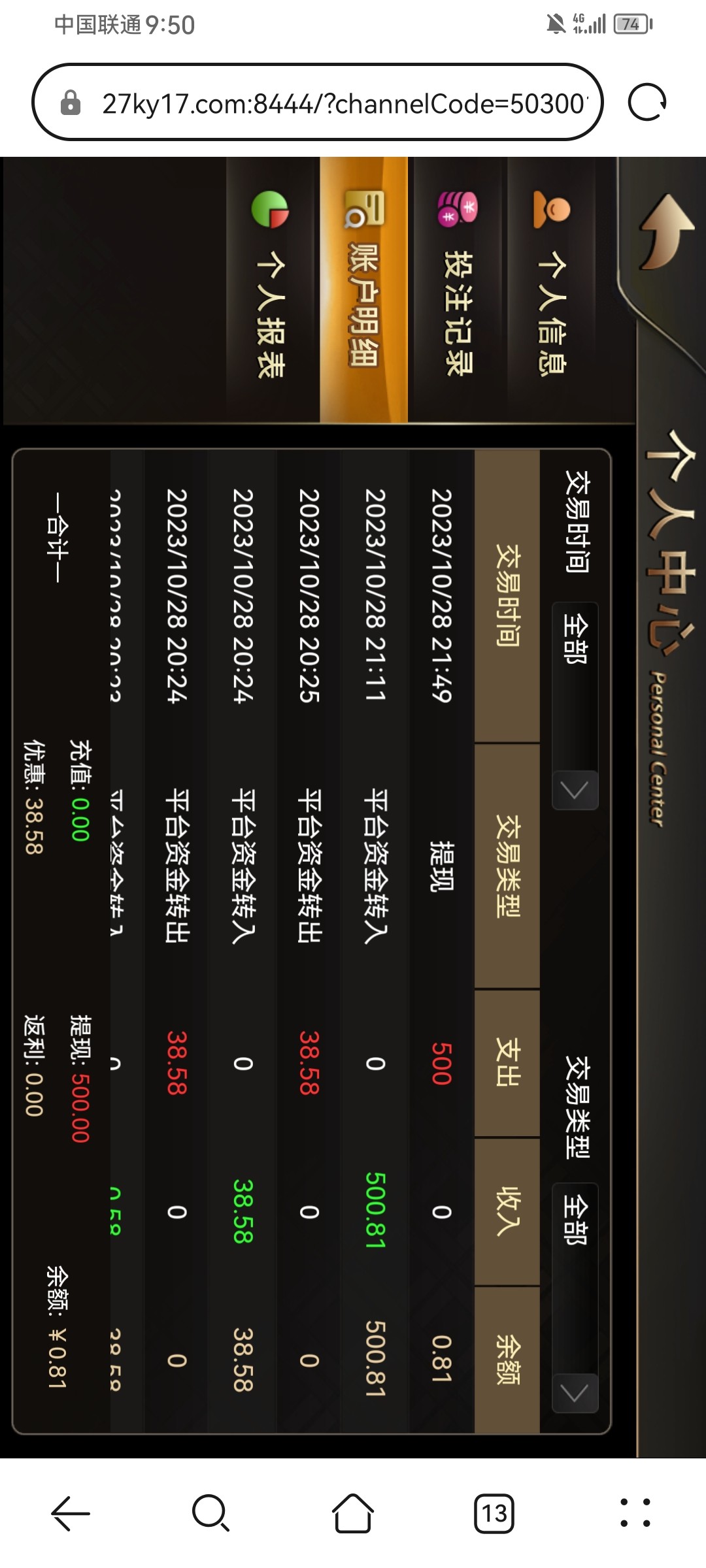
Task: Open the browser tab switcher showing 13
Action: click(494, 1513)
